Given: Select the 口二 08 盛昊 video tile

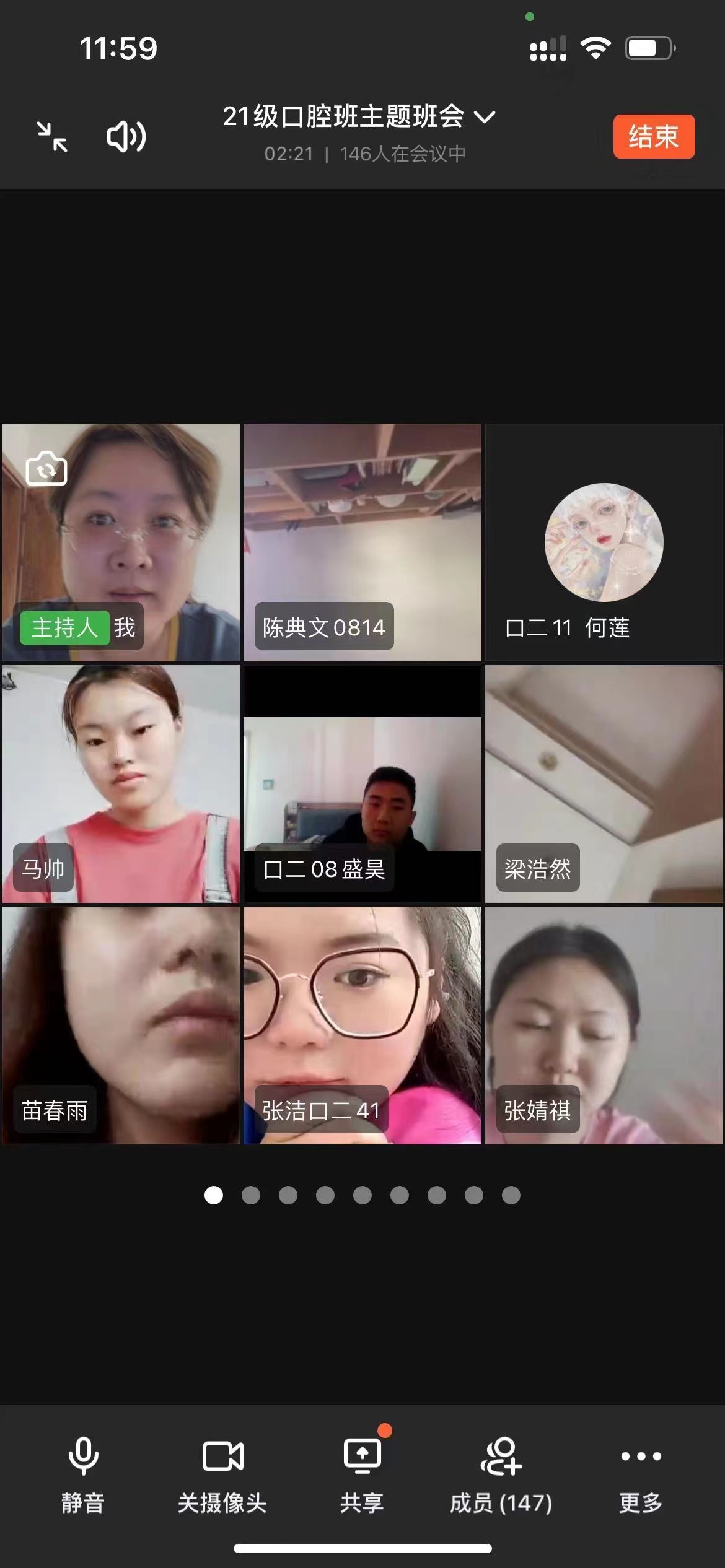Looking at the screenshot, I should coord(362,783).
